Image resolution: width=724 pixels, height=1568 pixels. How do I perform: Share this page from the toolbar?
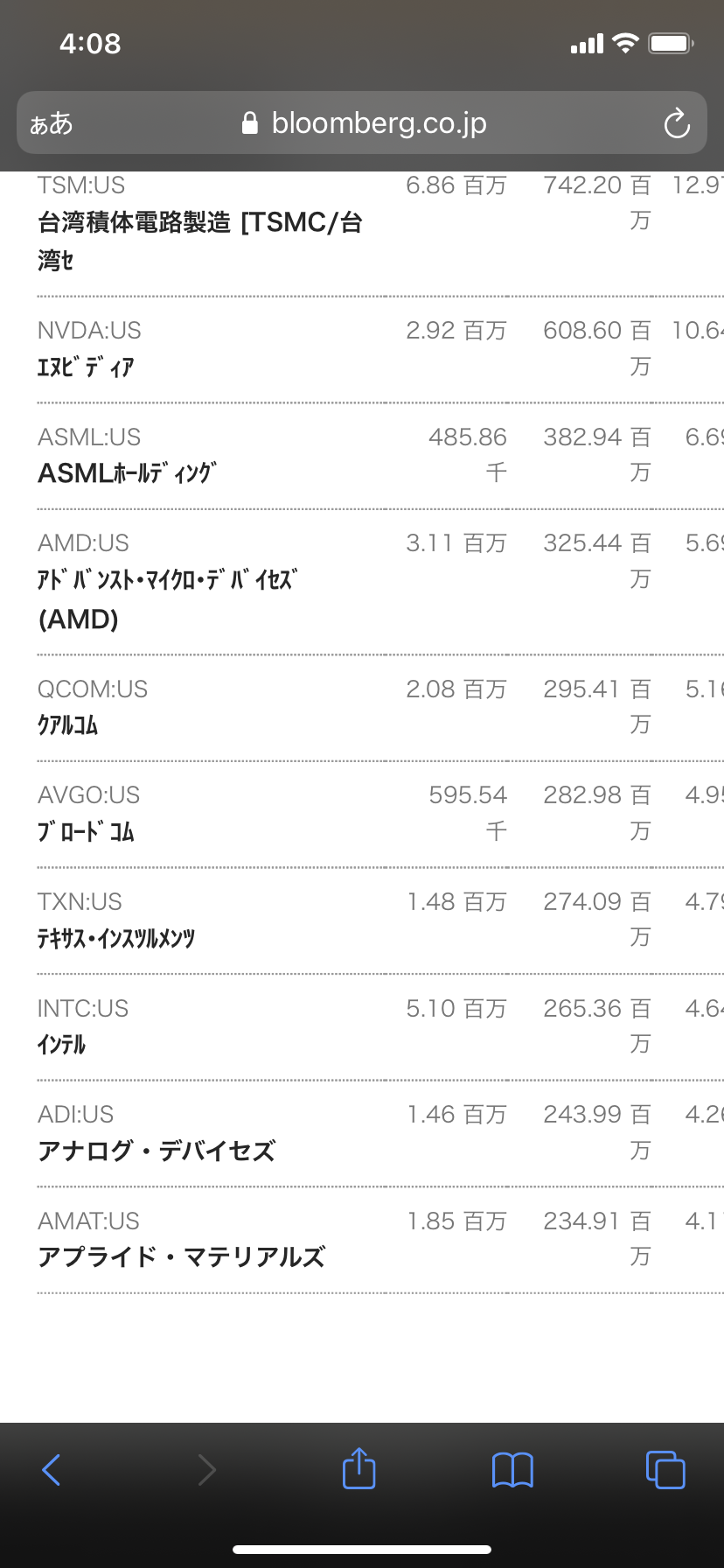359,1469
